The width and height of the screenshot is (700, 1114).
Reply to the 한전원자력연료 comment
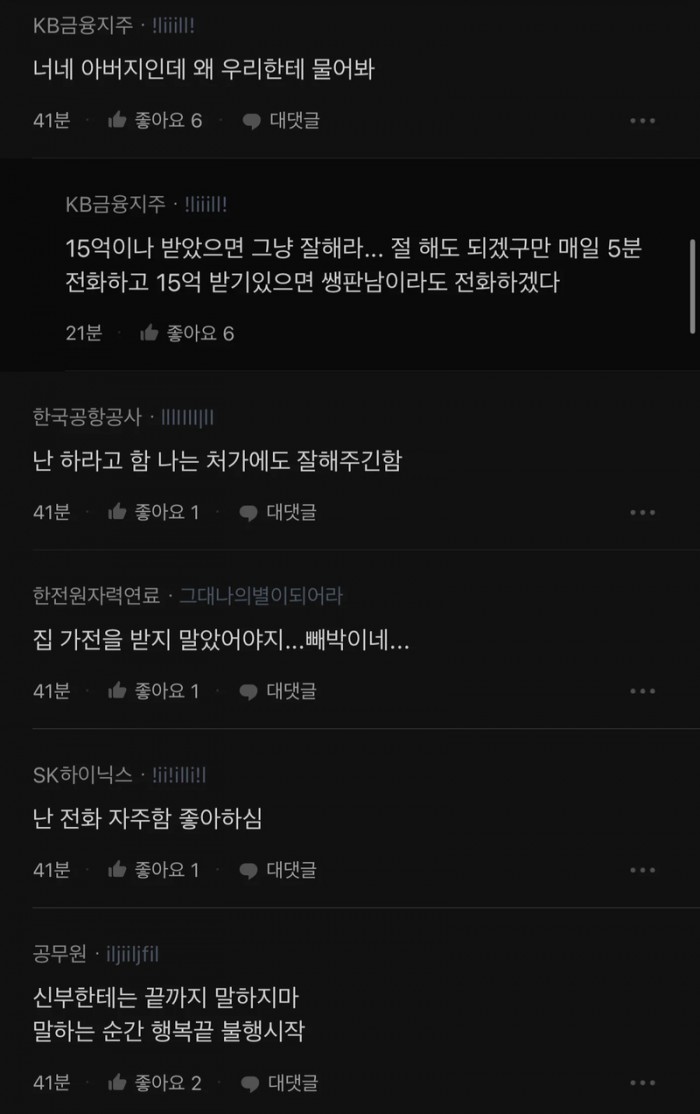(278, 691)
